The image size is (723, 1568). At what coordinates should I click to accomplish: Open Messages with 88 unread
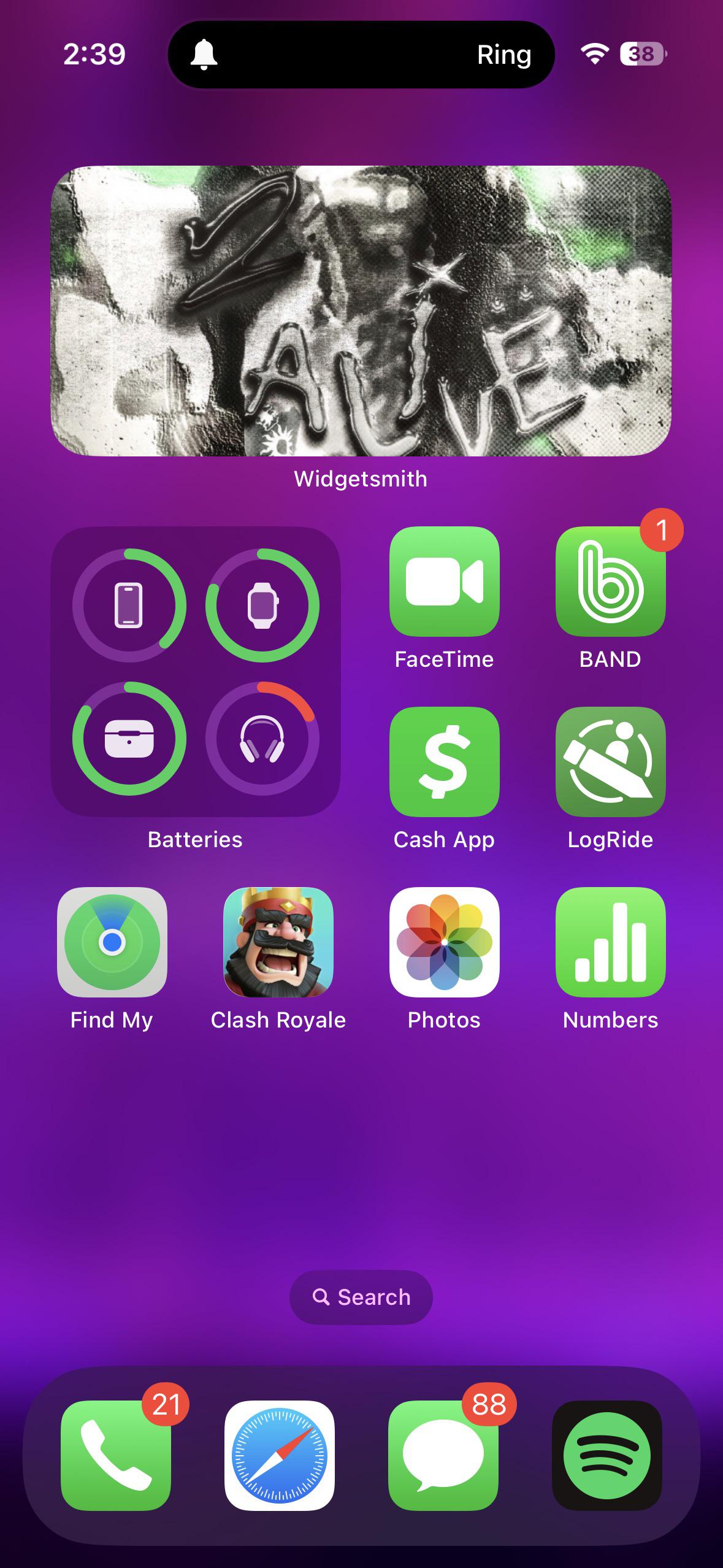point(443,1455)
